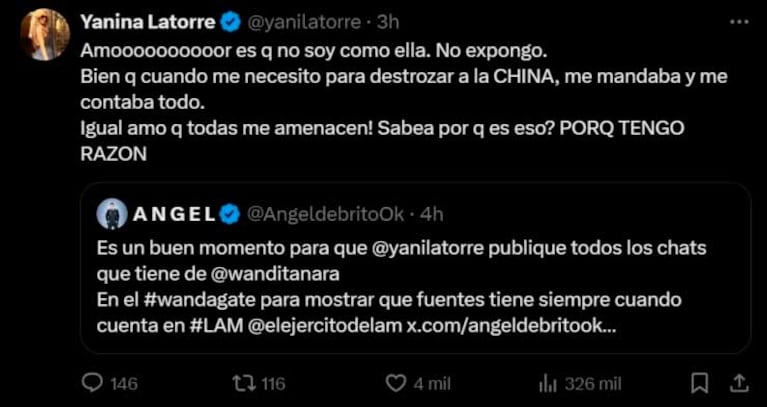Screen dimensions: 767x407
Task: Reply to Yanina Latorre's tweet
Action: point(93,382)
